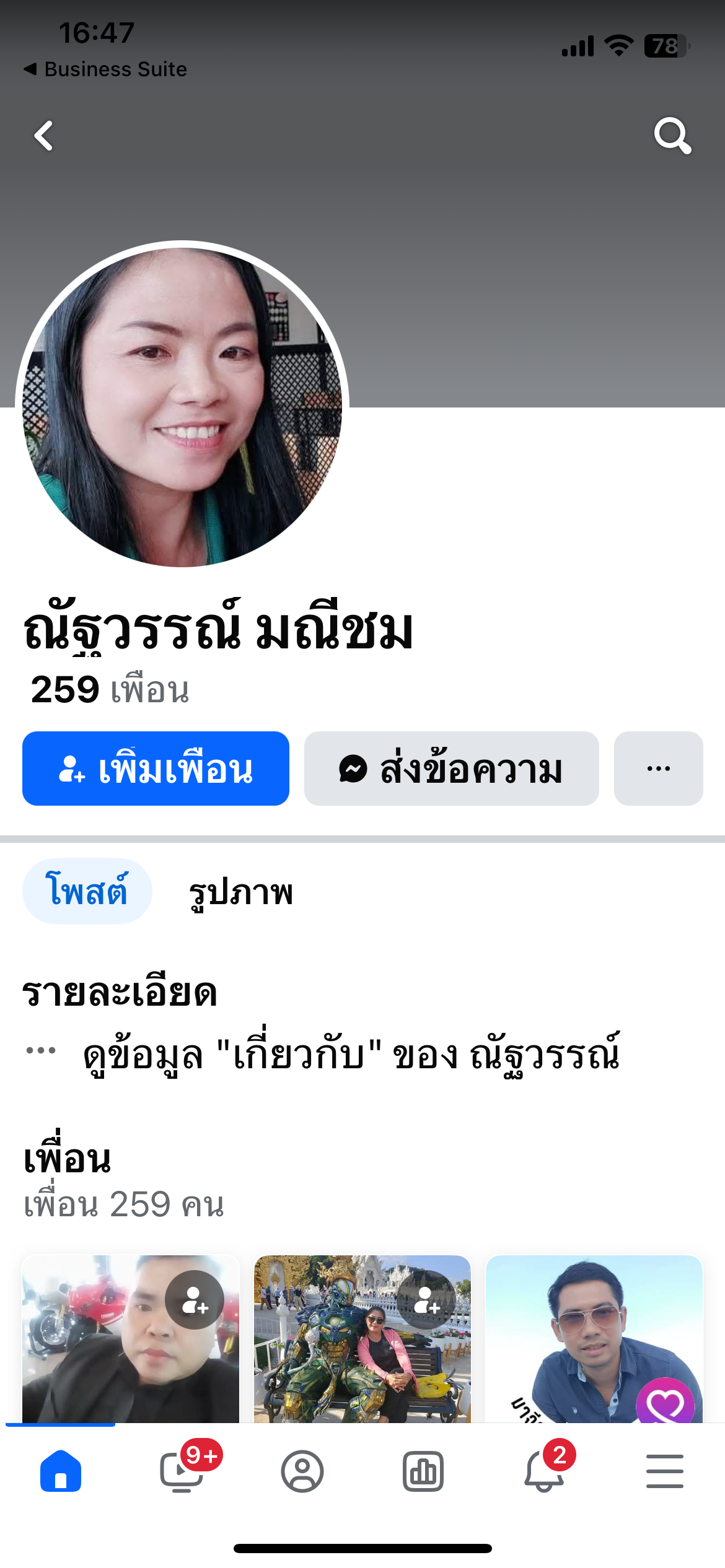Open the profile tab in bottom bar
Viewport: 725px width, 1568px height.
302,1471
